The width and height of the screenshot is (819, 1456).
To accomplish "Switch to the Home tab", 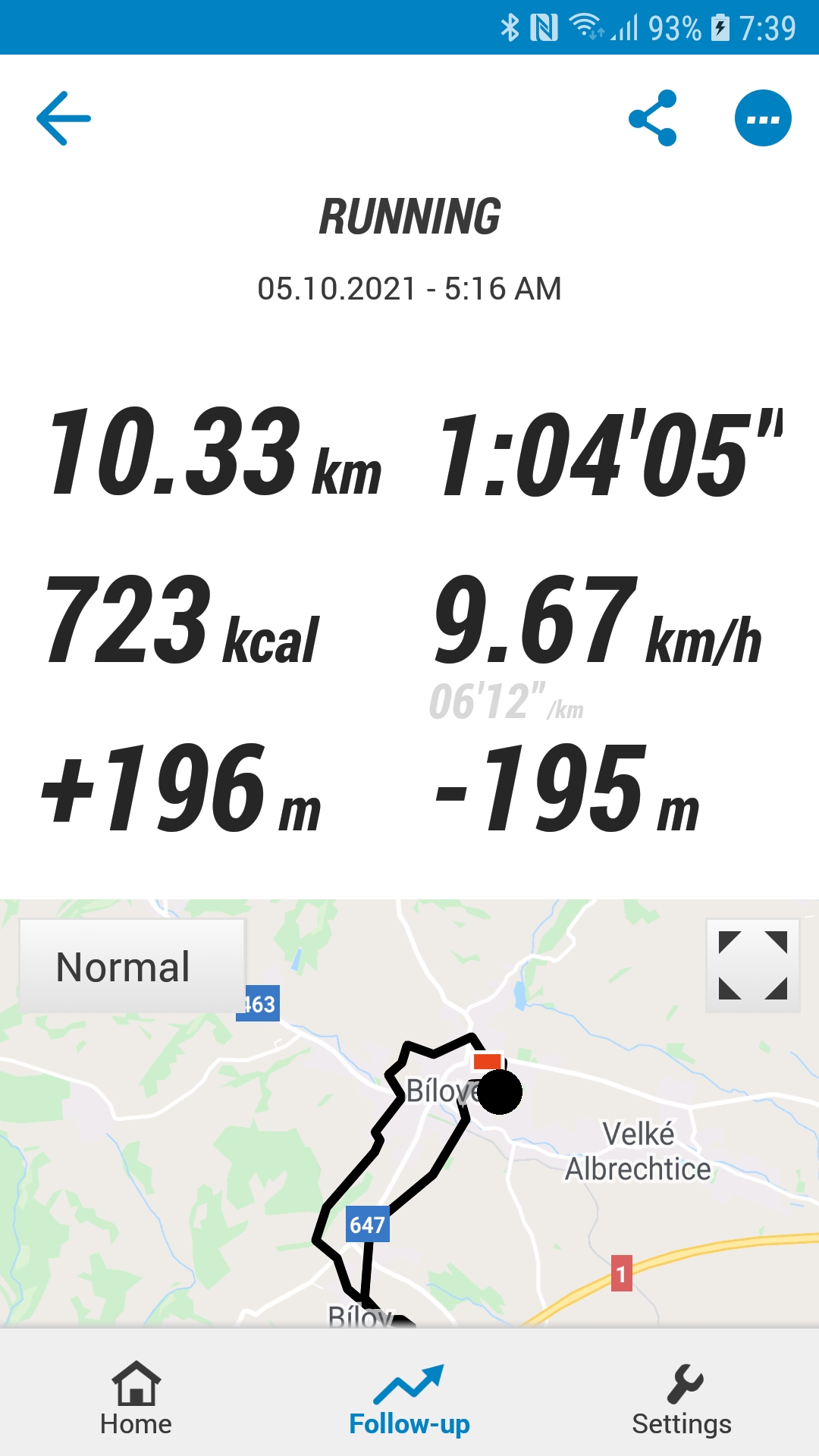I will [x=136, y=1398].
